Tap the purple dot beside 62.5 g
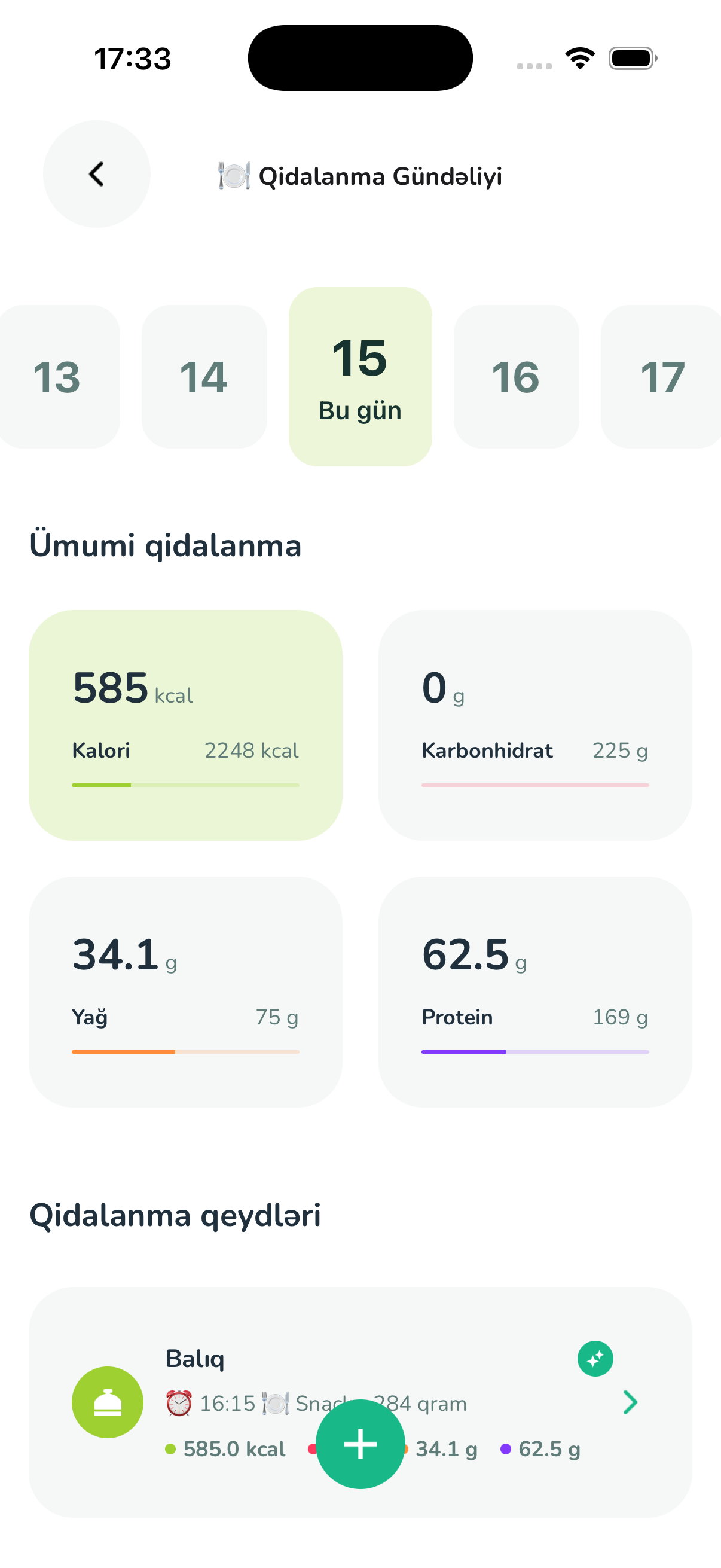Screen dimensions: 721x1568 tap(504, 1448)
